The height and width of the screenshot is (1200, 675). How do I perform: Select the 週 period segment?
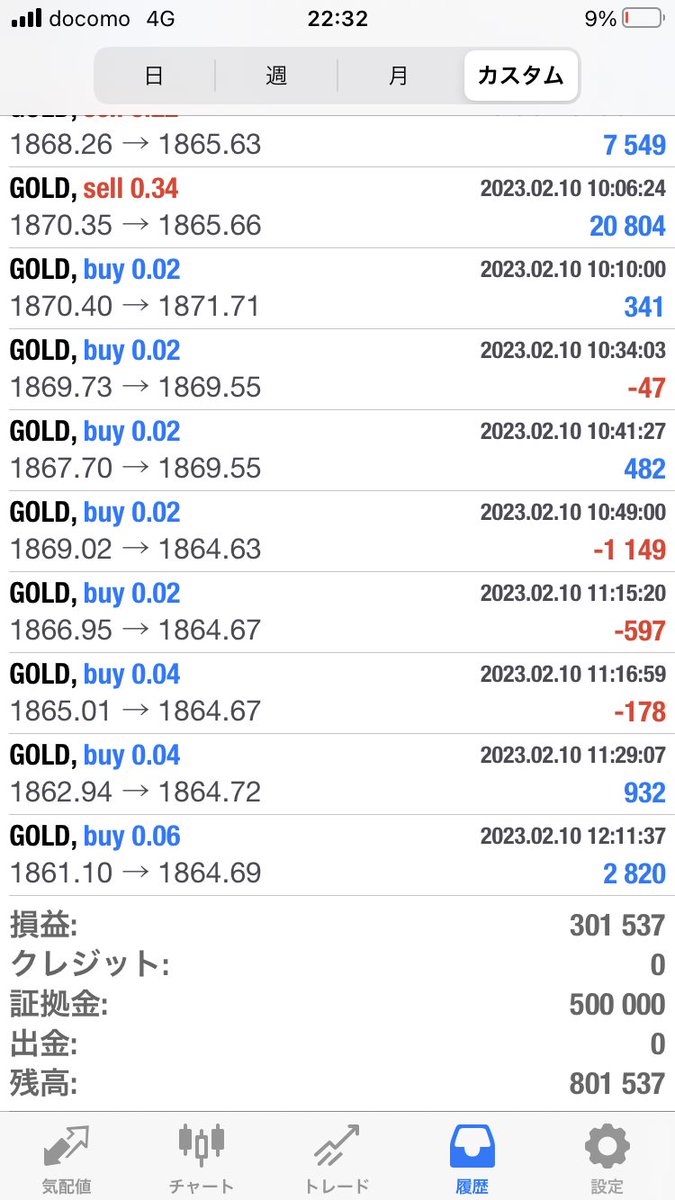tap(276, 76)
